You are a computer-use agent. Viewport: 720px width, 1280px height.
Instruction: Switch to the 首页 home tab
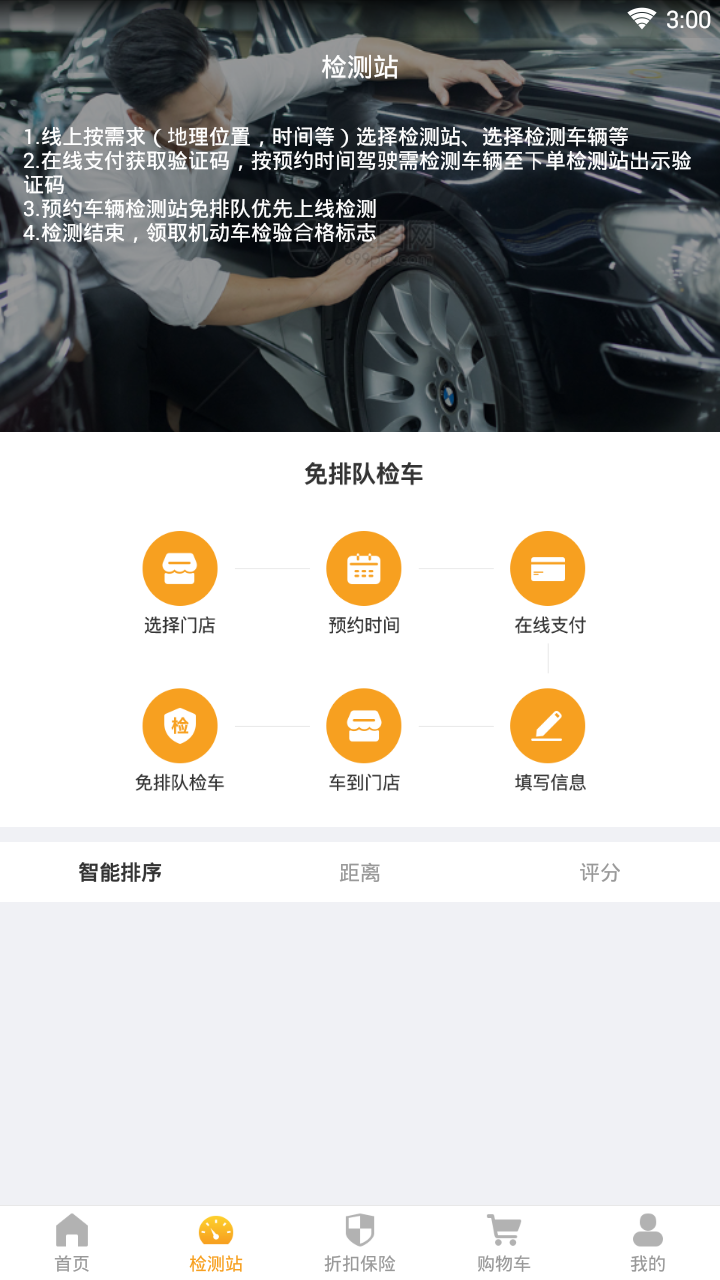[72, 1242]
